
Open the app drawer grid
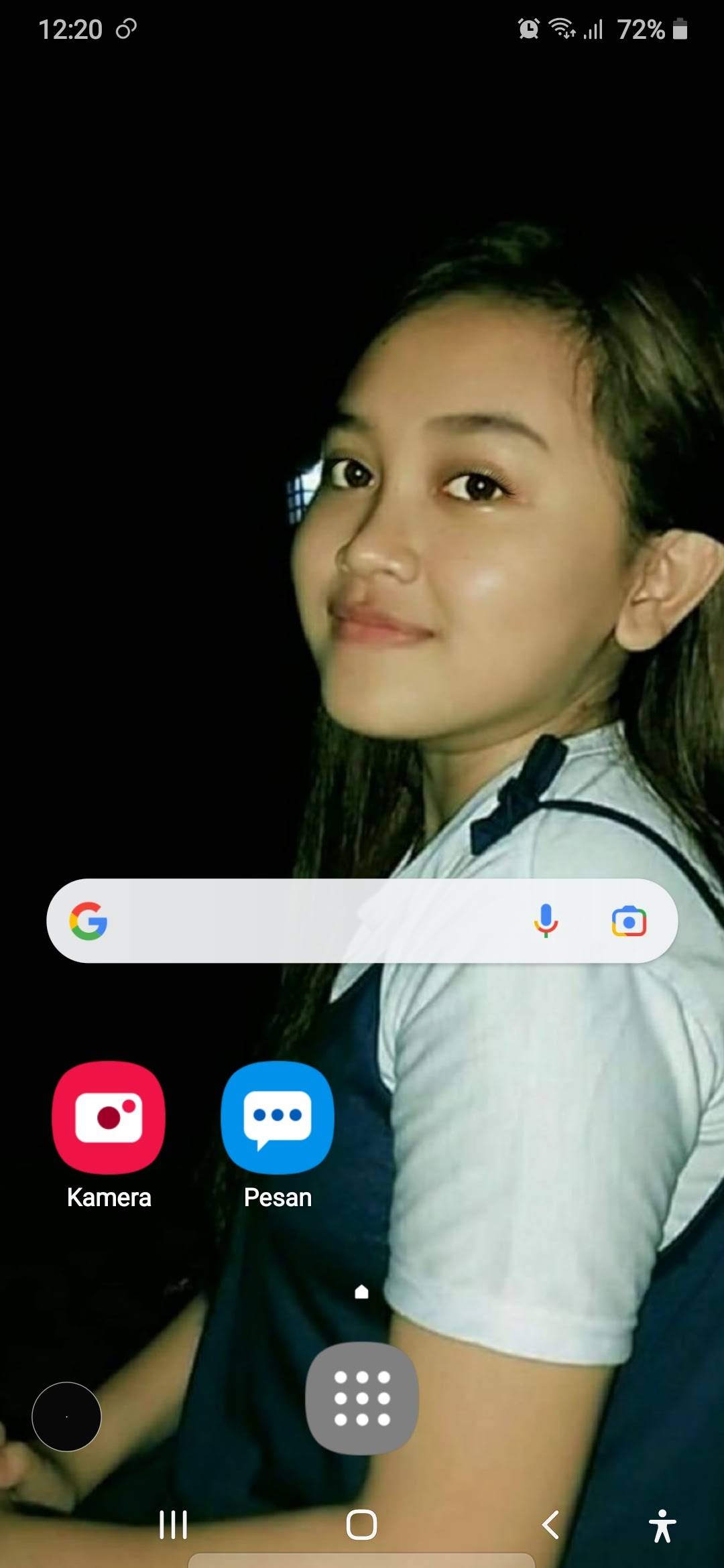pos(362,1398)
